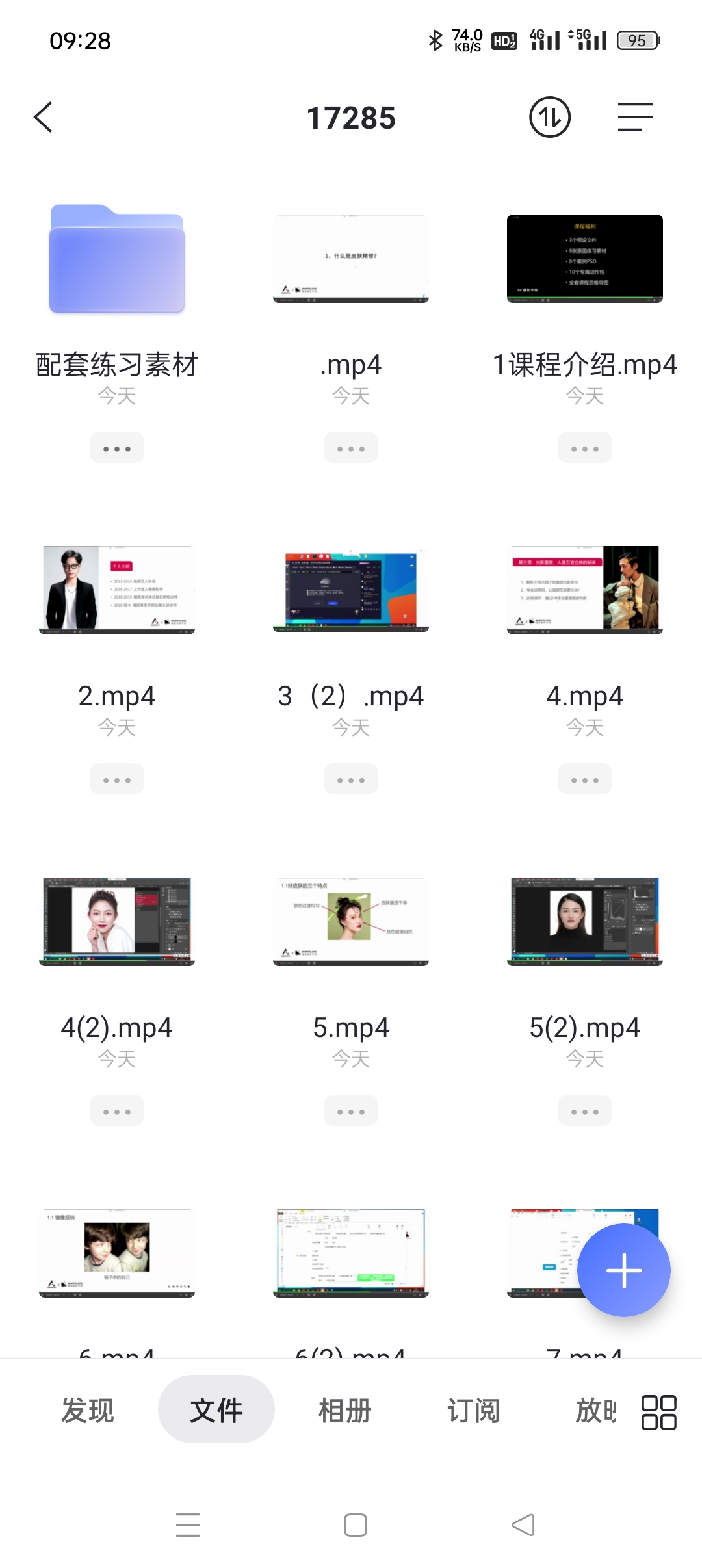Go to the 订阅 tab
Image resolution: width=702 pixels, height=1568 pixels.
click(x=473, y=1410)
